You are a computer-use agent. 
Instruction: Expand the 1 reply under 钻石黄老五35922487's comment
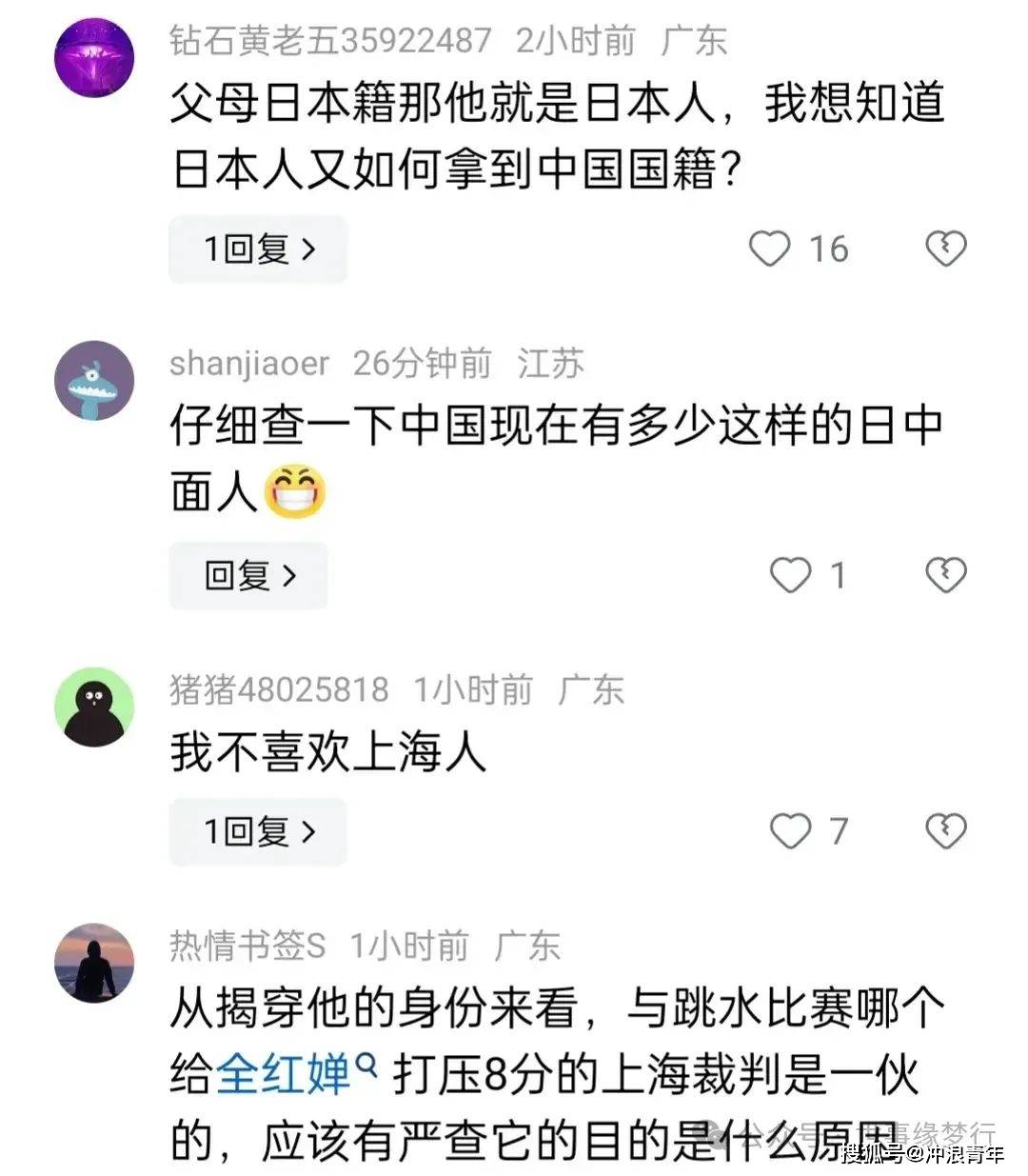(x=258, y=249)
